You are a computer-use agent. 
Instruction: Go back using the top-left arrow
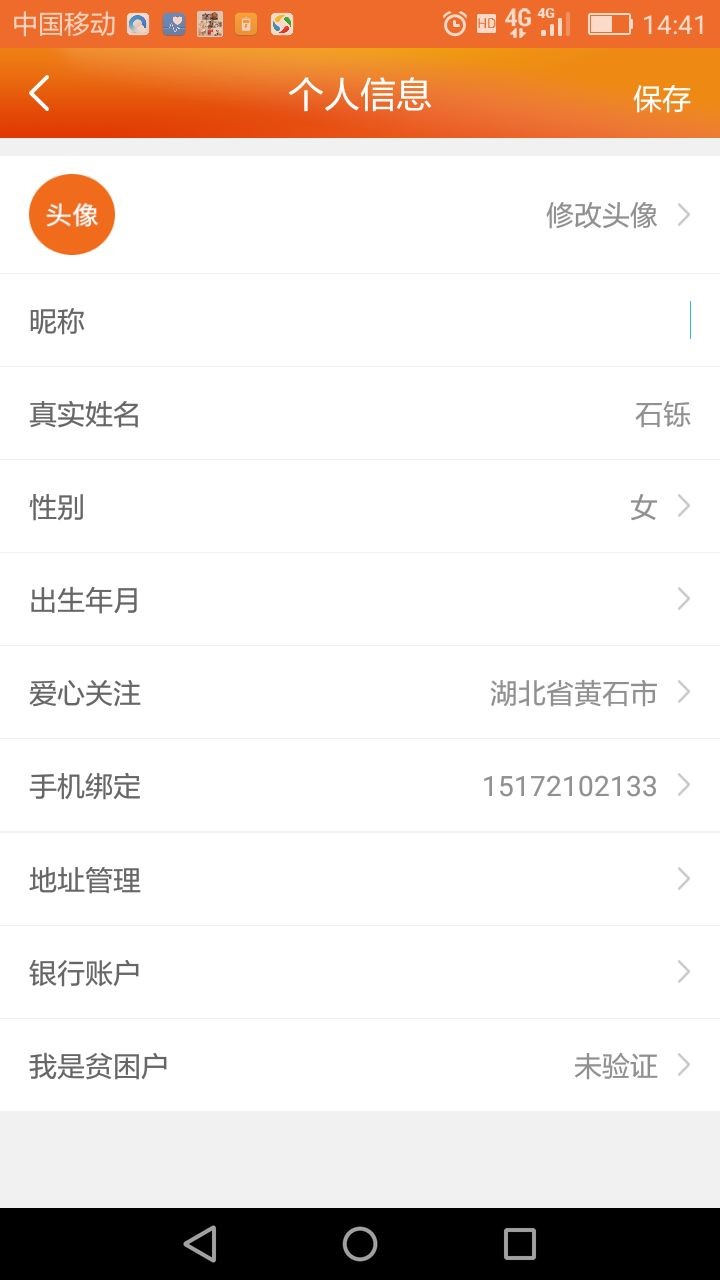pos(40,94)
